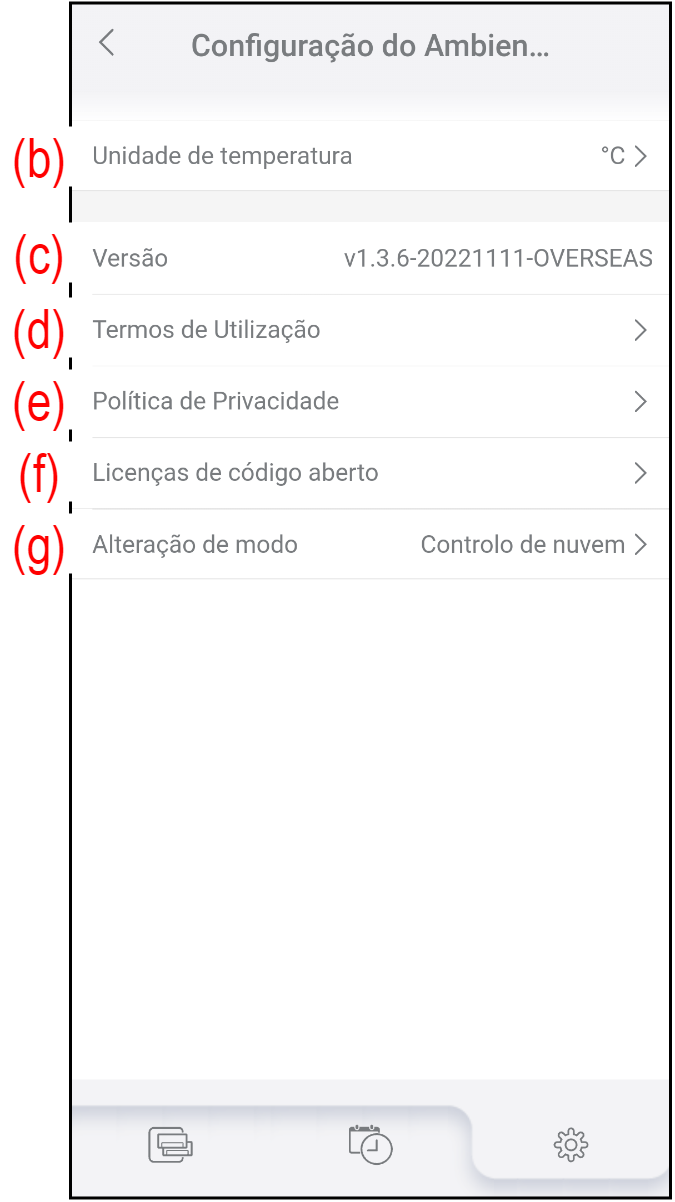Open Termos de Utilização
This screenshot has width=675, height=1202.
(370, 330)
